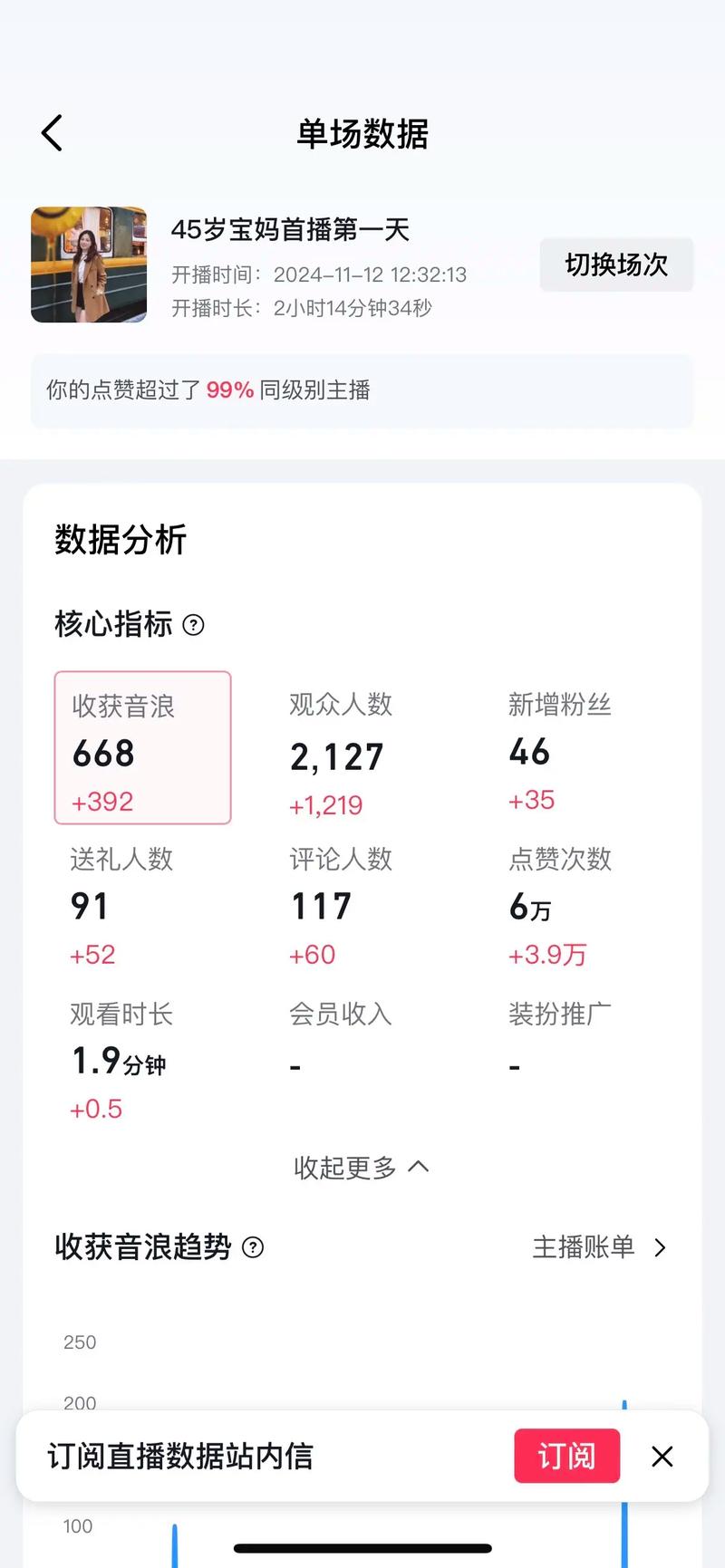Dismiss the subscription banner with the X icon
The image size is (725, 1568).
coord(662,1457)
